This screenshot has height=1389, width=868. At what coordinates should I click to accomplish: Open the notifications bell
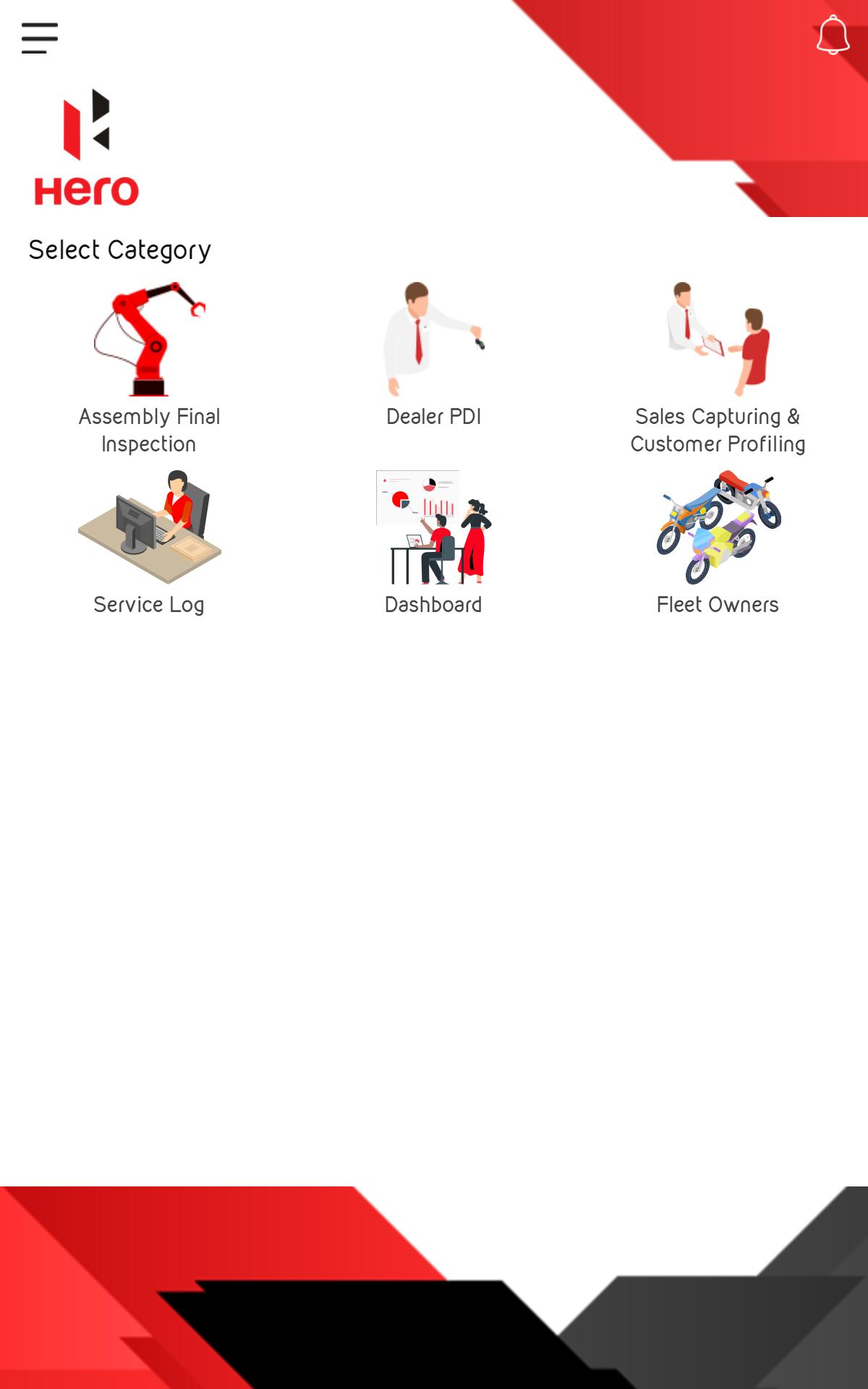[833, 35]
